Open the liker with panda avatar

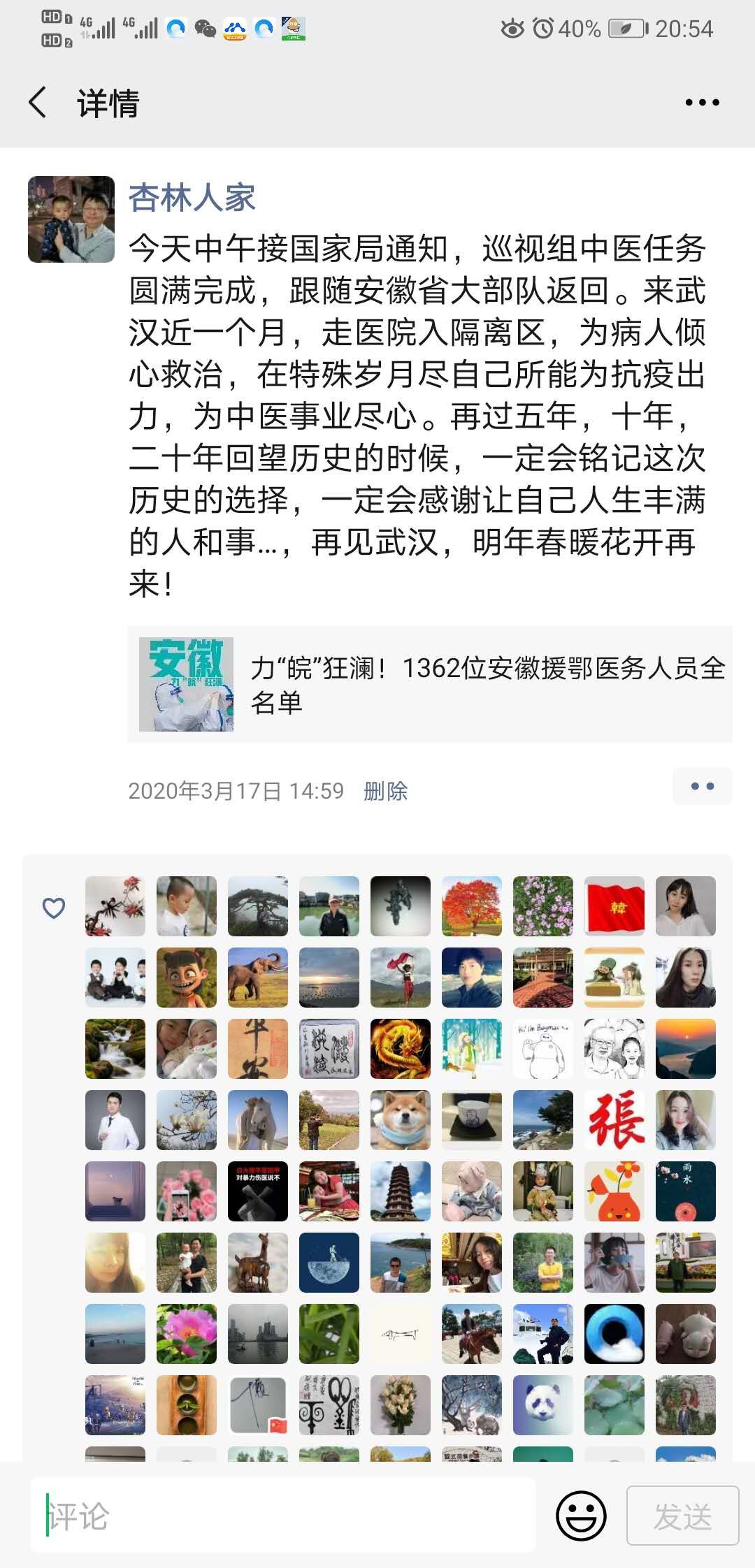[543, 1405]
